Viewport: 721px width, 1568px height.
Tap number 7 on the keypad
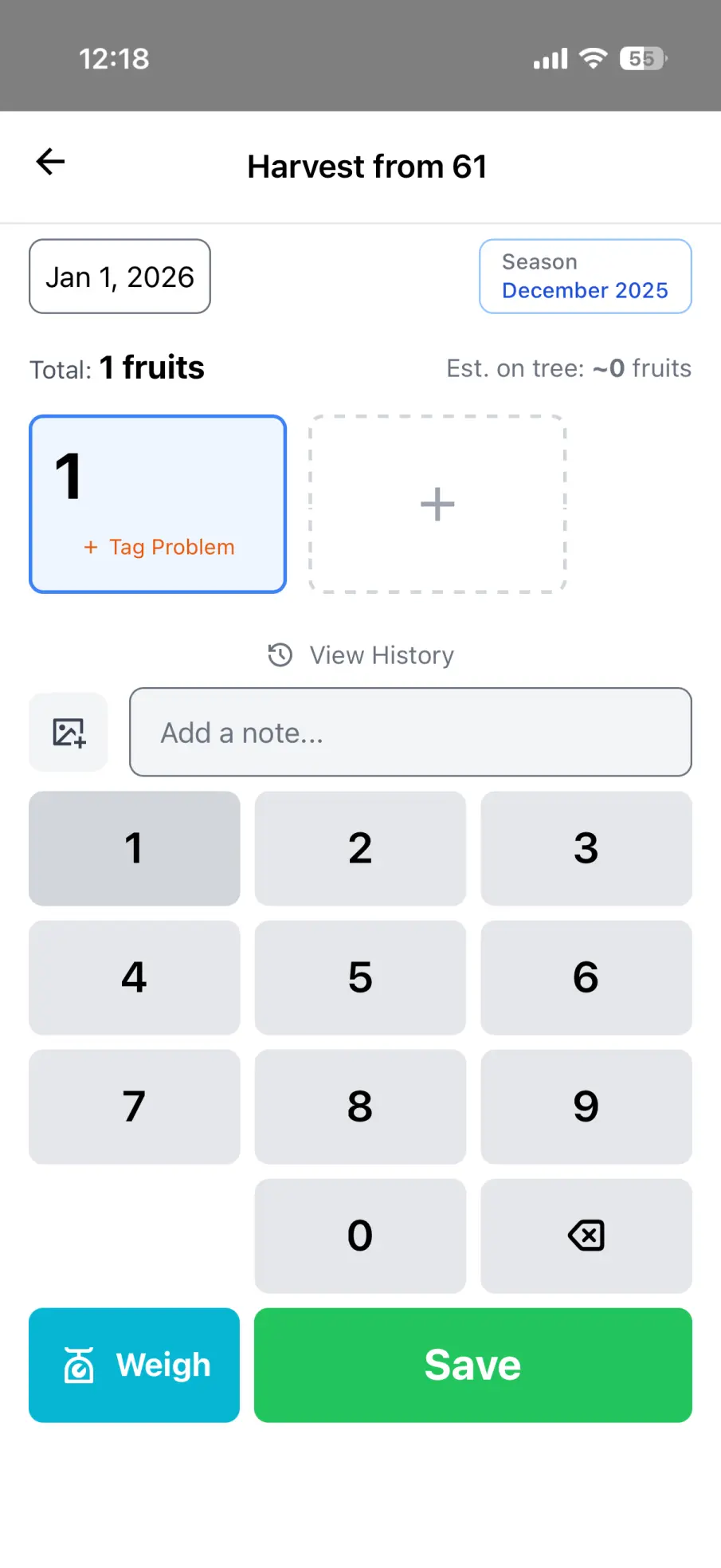(x=134, y=1106)
